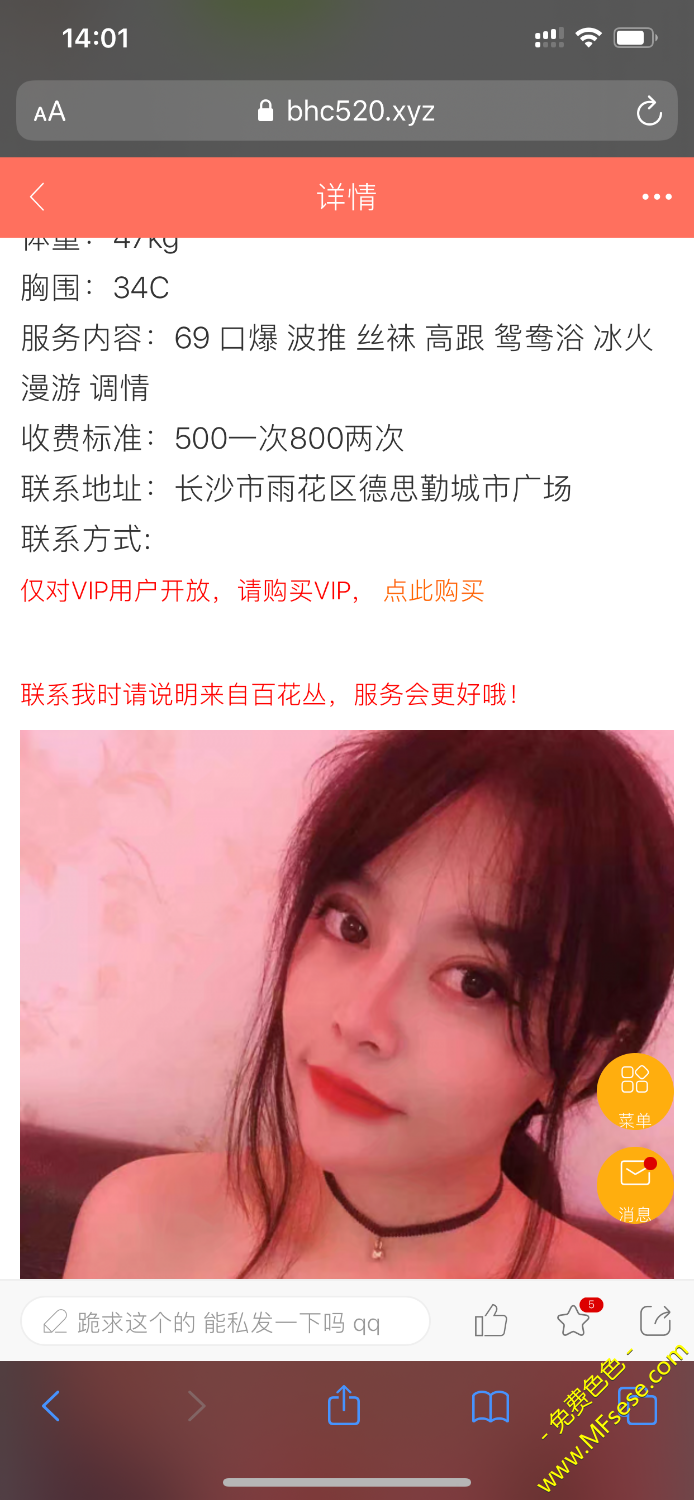Open the three-dot overflow menu
The width and height of the screenshot is (694, 1500).
click(657, 197)
